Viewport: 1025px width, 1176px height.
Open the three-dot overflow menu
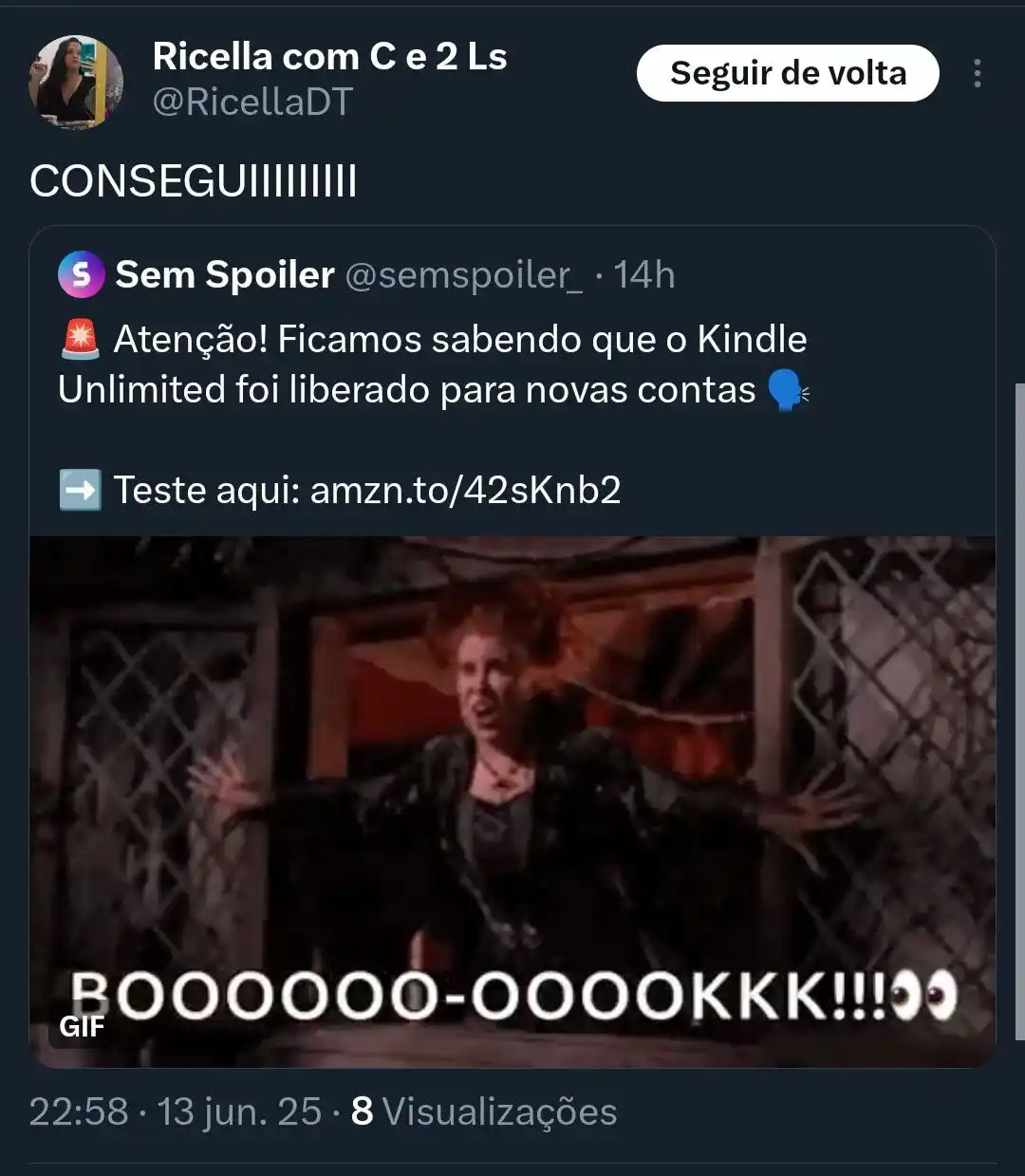pyautogui.click(x=977, y=73)
